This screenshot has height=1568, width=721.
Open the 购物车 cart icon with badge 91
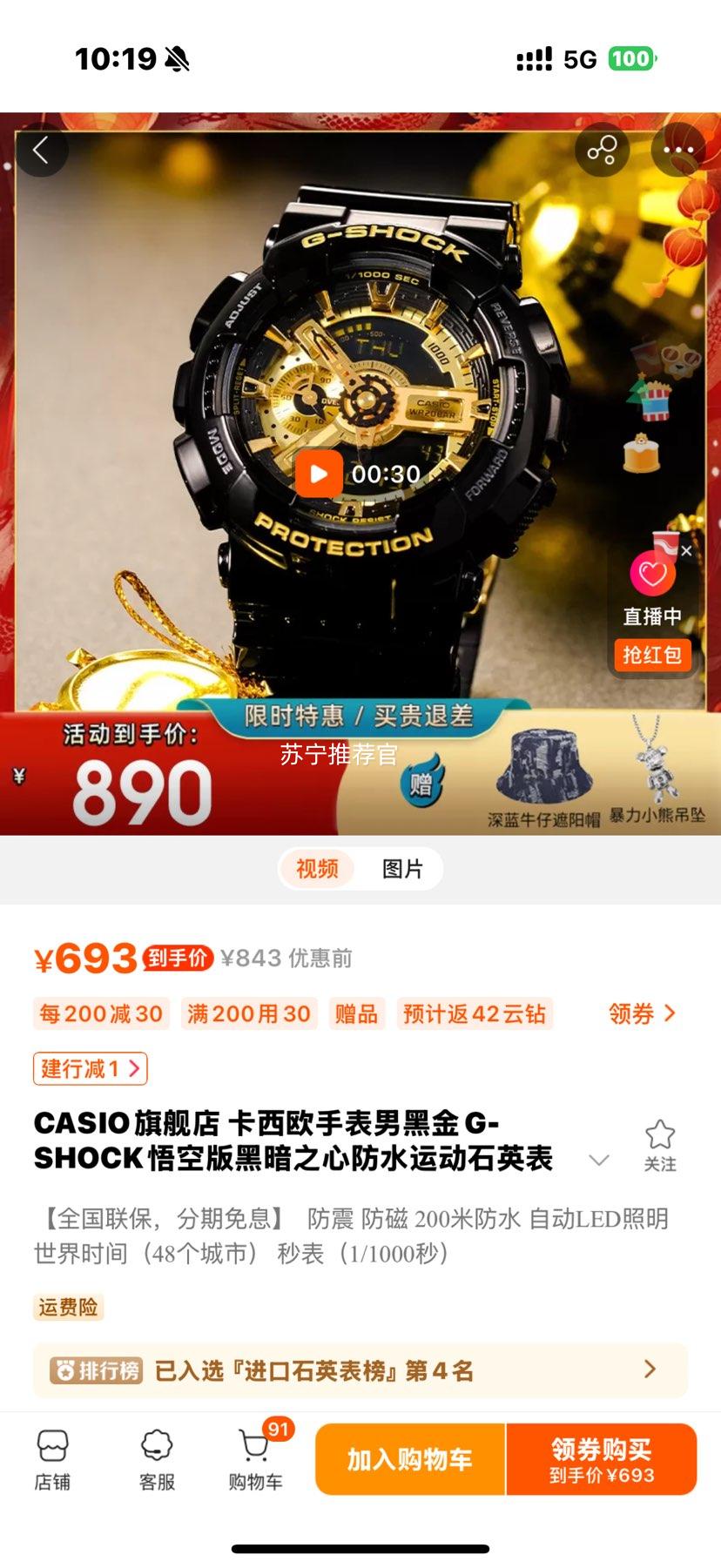click(254, 1458)
